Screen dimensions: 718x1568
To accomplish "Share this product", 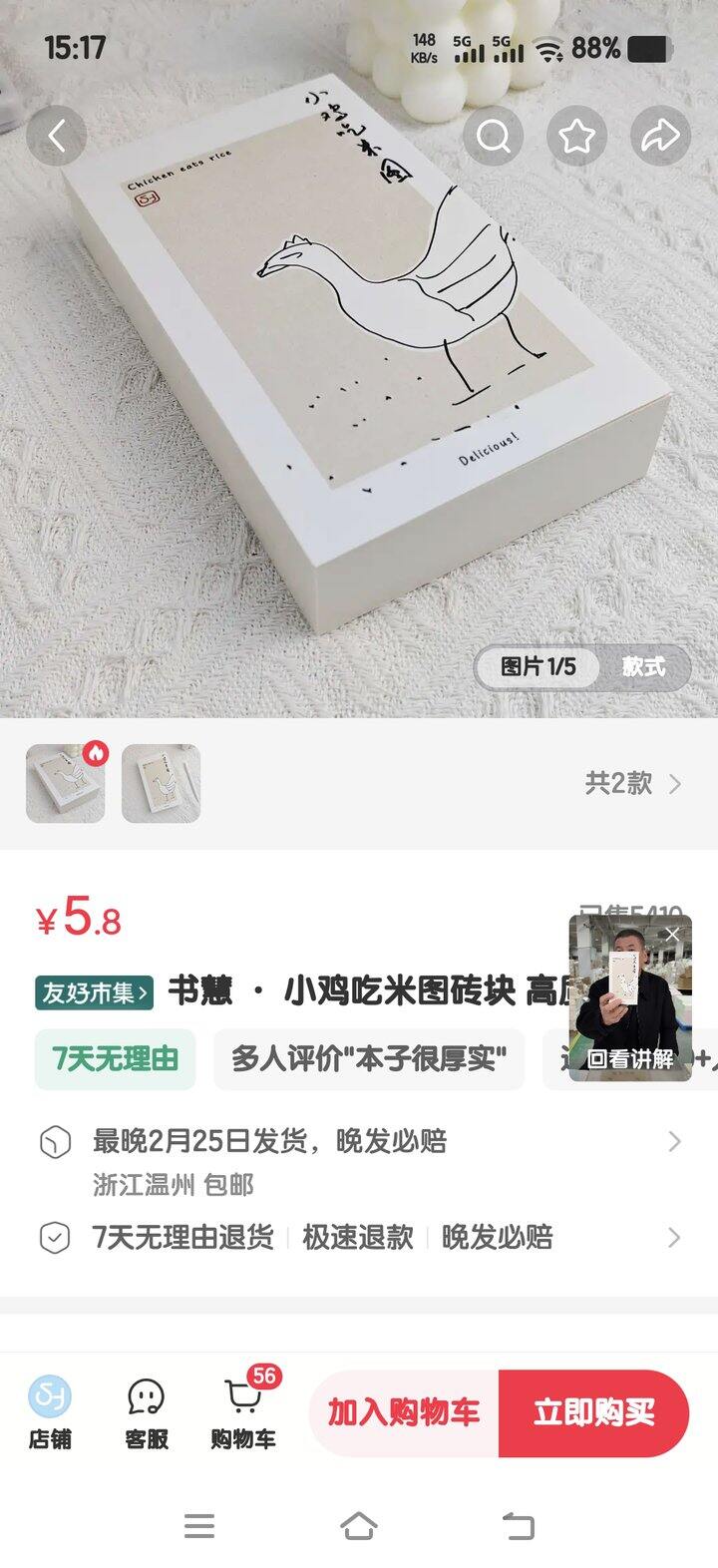I will click(x=660, y=136).
